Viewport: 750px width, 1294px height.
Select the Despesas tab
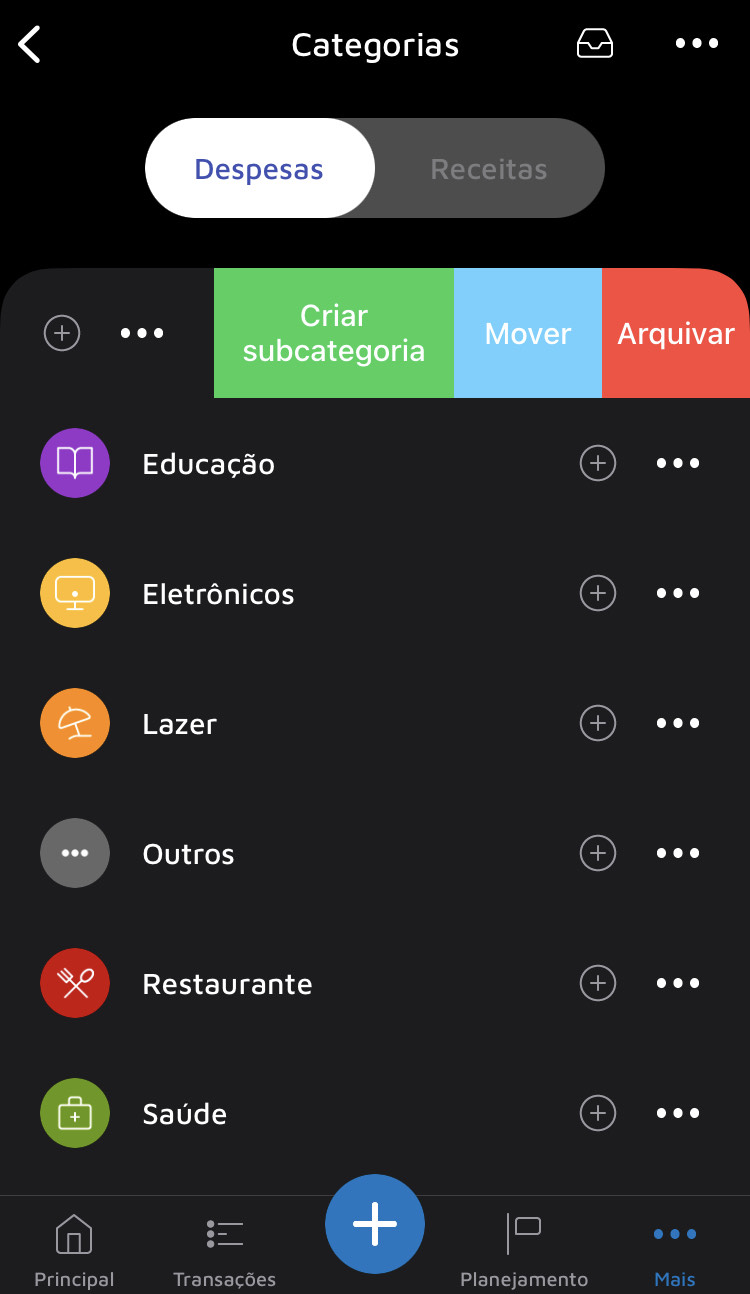coord(259,169)
